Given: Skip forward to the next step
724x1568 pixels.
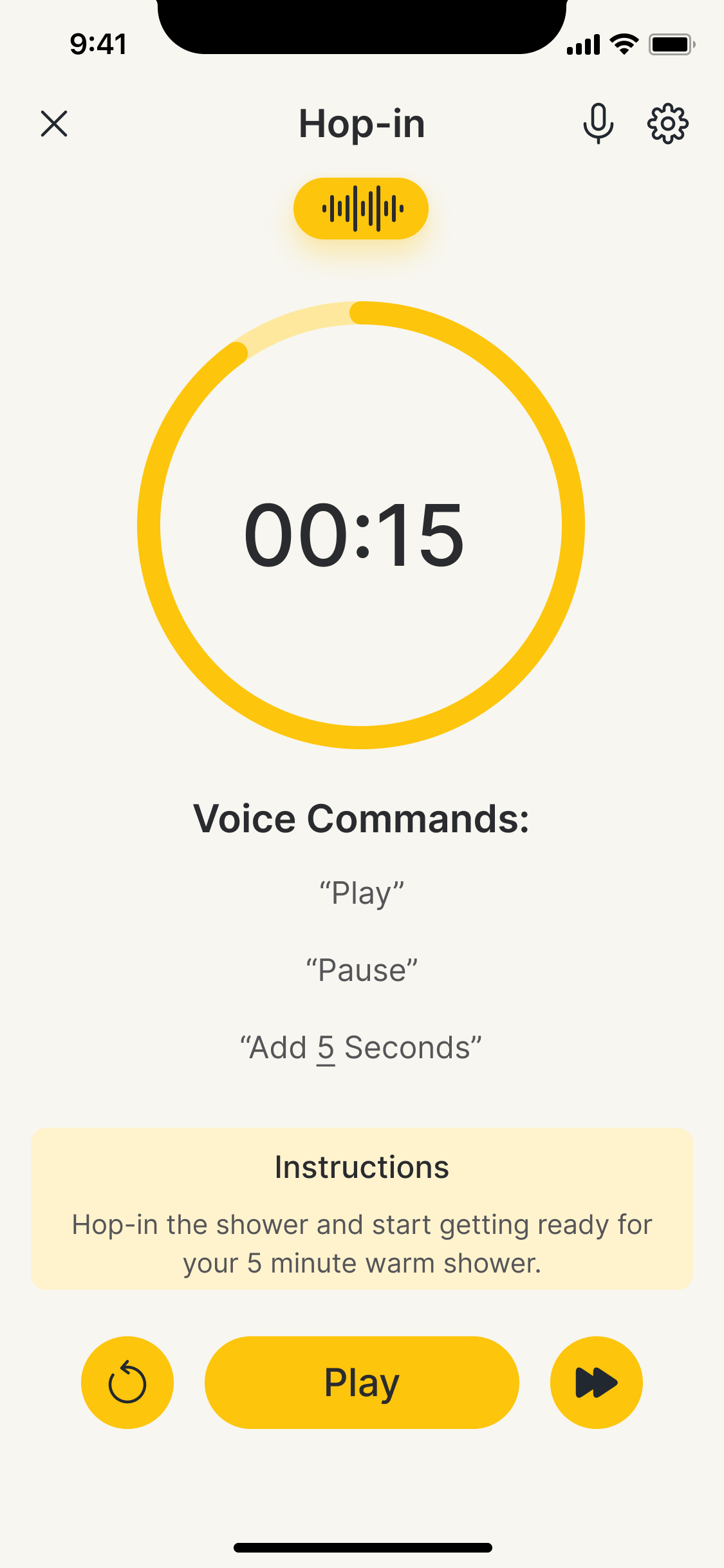Looking at the screenshot, I should point(597,1383).
